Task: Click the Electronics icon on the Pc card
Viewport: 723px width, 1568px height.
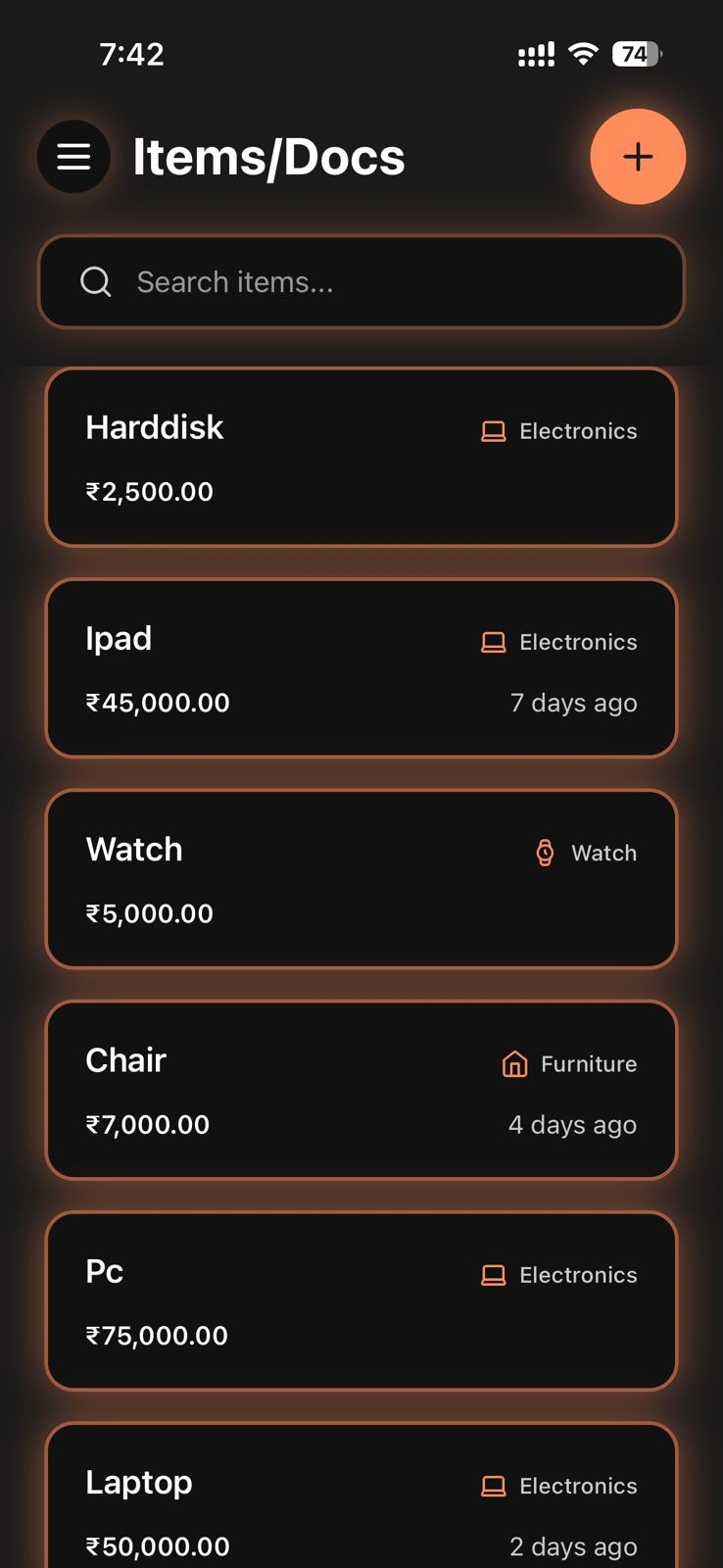Action: (493, 1274)
